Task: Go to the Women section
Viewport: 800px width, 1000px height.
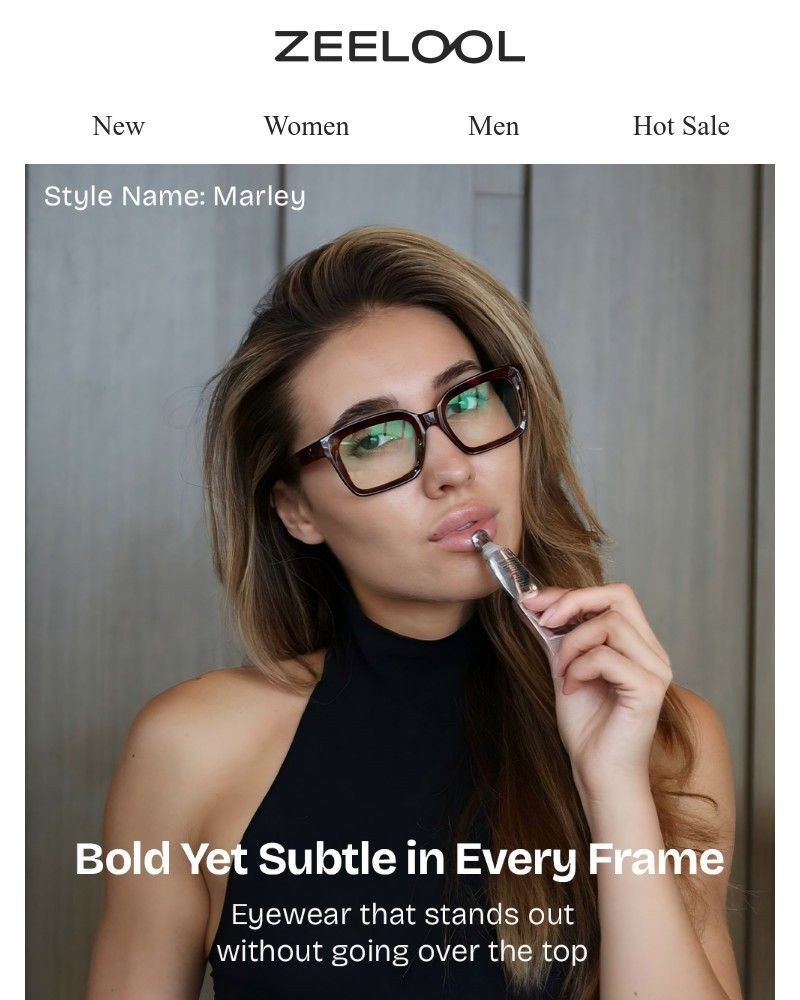Action: 306,126
